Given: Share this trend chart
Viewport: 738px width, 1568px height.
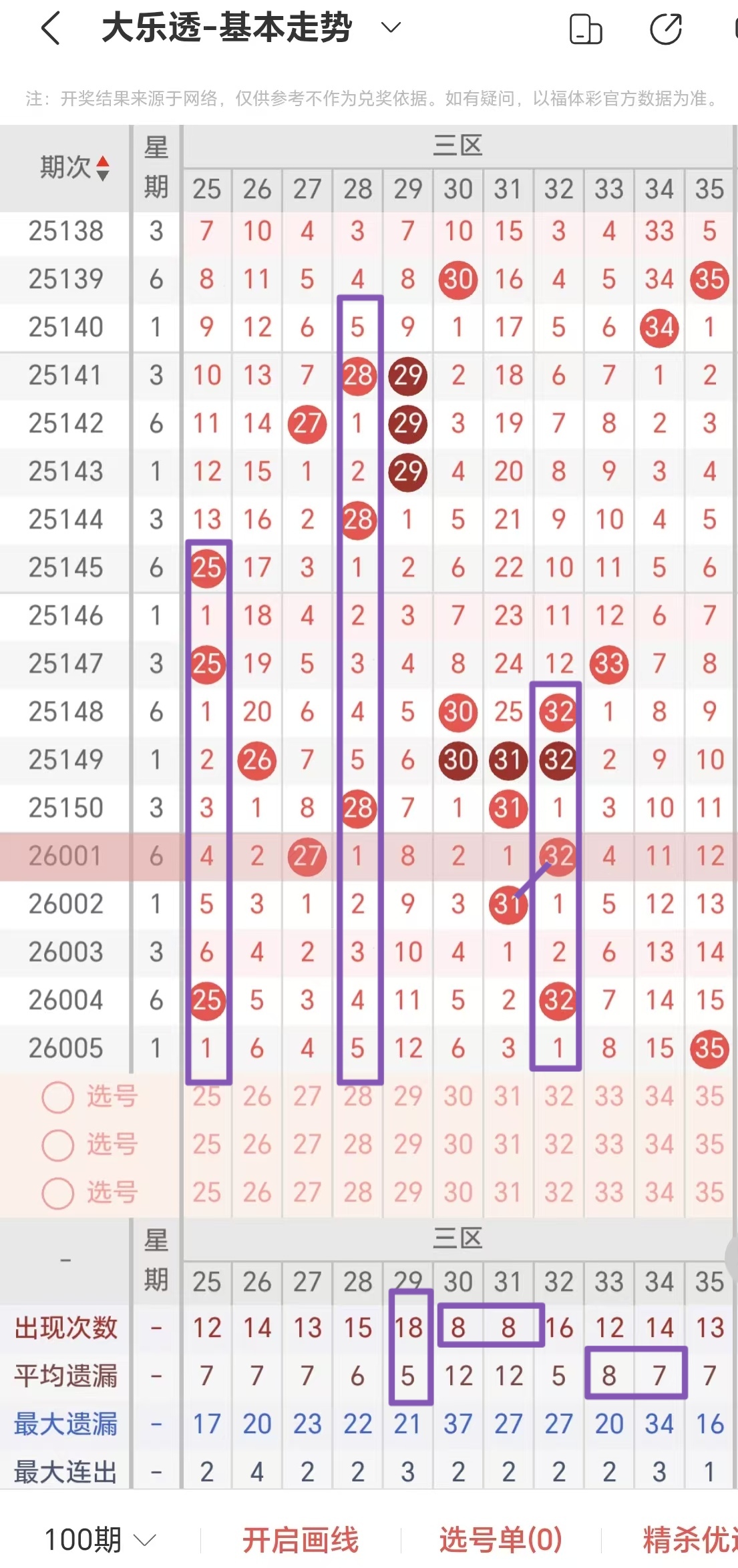Looking at the screenshot, I should [665, 30].
